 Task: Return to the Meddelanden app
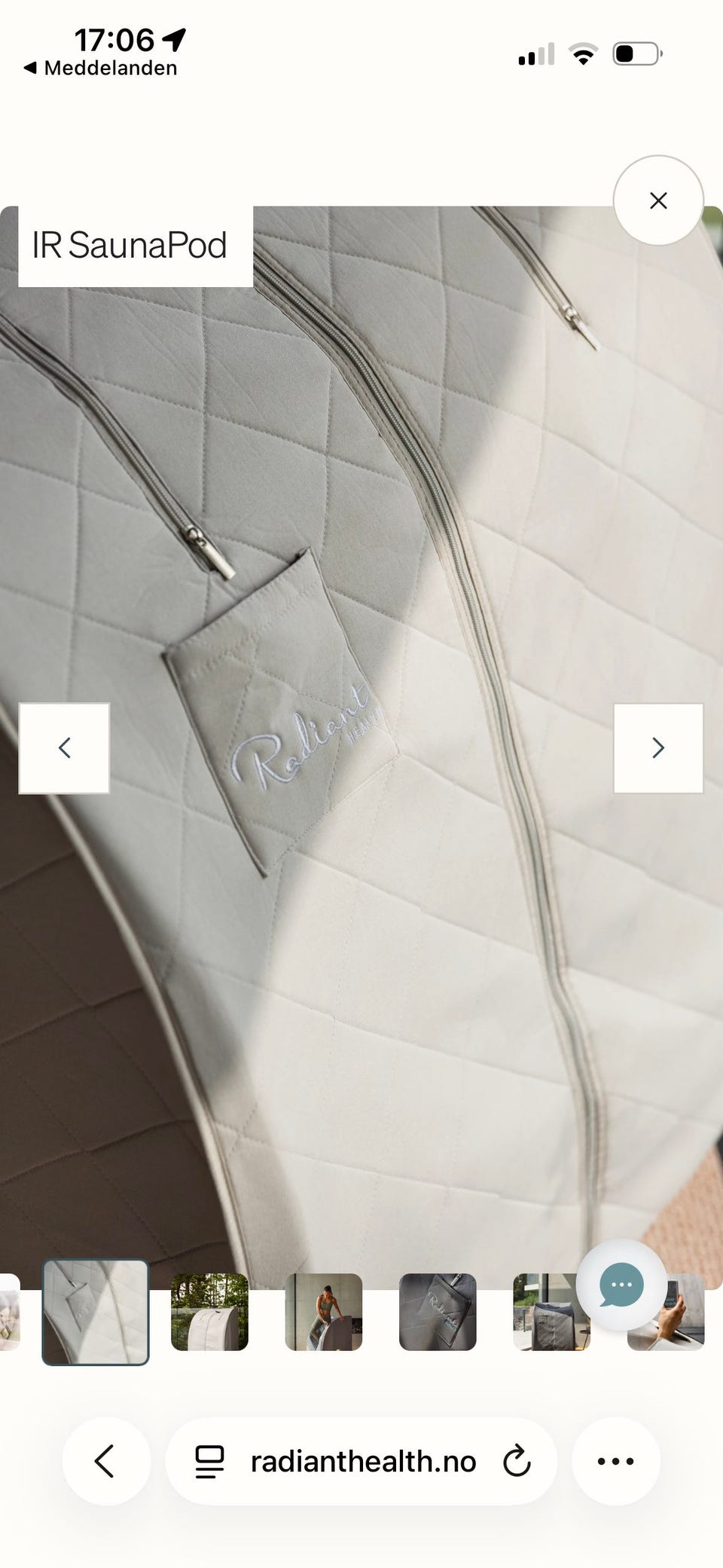pos(100,68)
